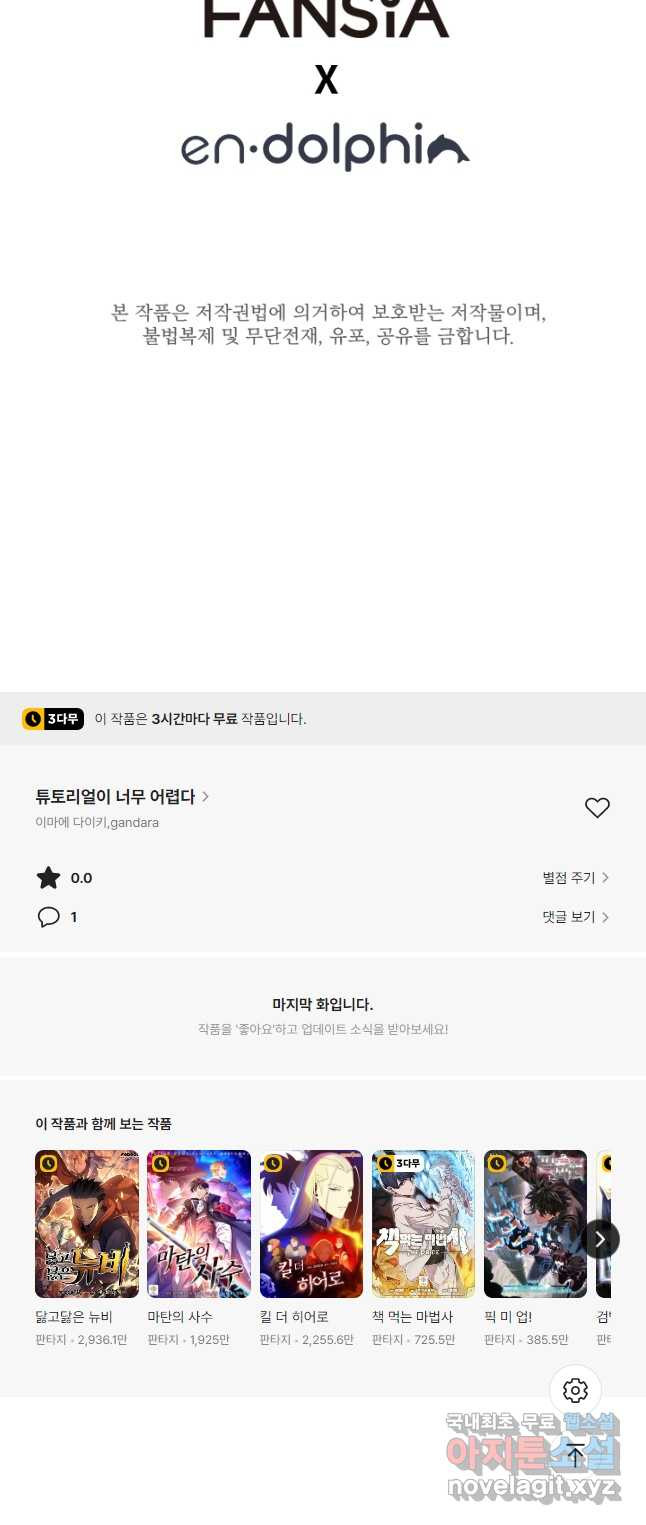646x1525 pixels.
Task: Jump back to top with arrow button
Action: tap(575, 1454)
